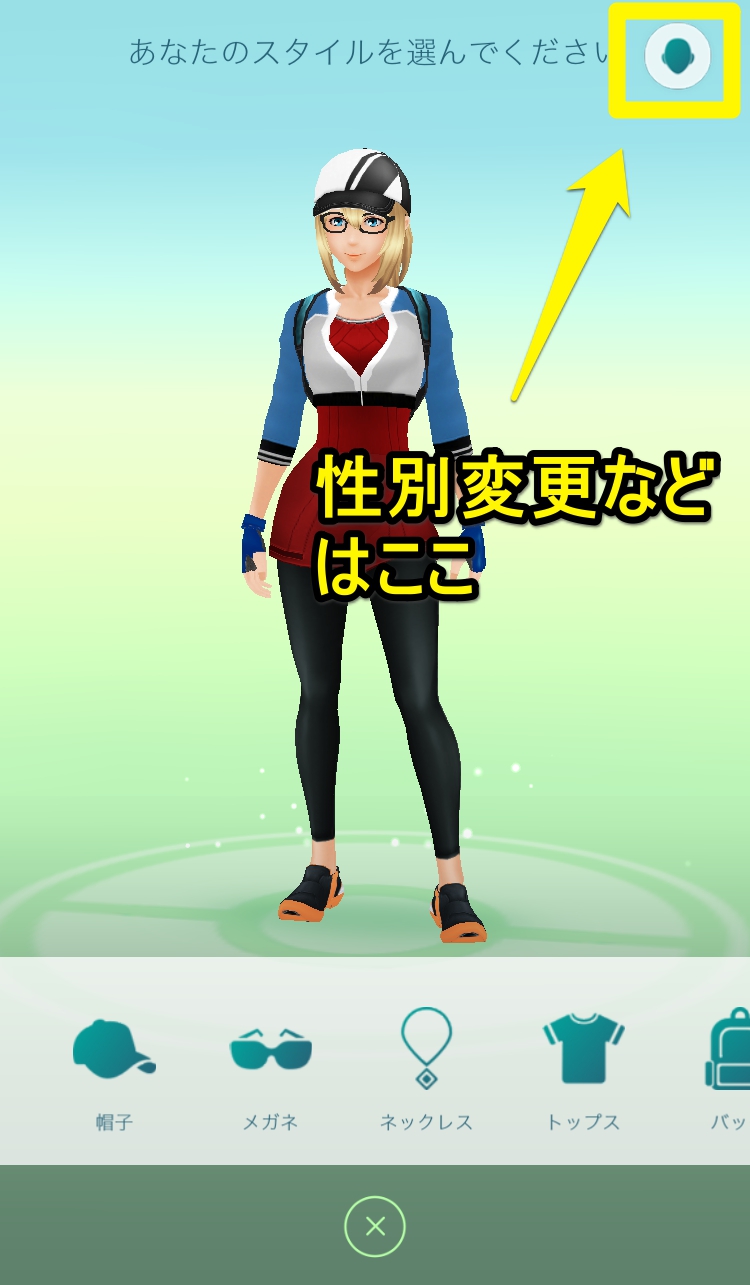This screenshot has height=1285, width=750.
Task: Close the style selection screen
Action: pyautogui.click(x=375, y=1226)
